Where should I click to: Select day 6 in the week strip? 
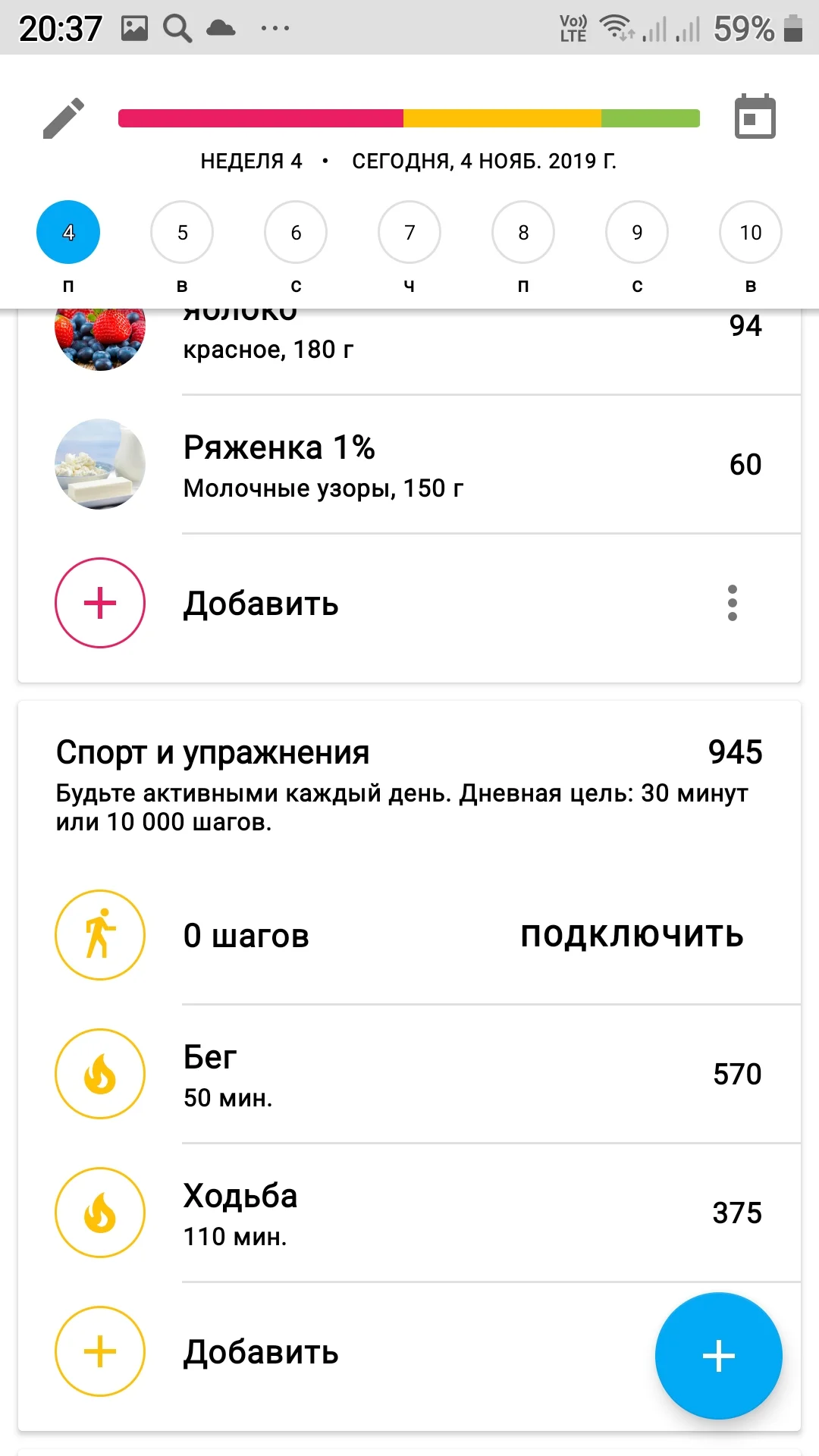[x=296, y=232]
